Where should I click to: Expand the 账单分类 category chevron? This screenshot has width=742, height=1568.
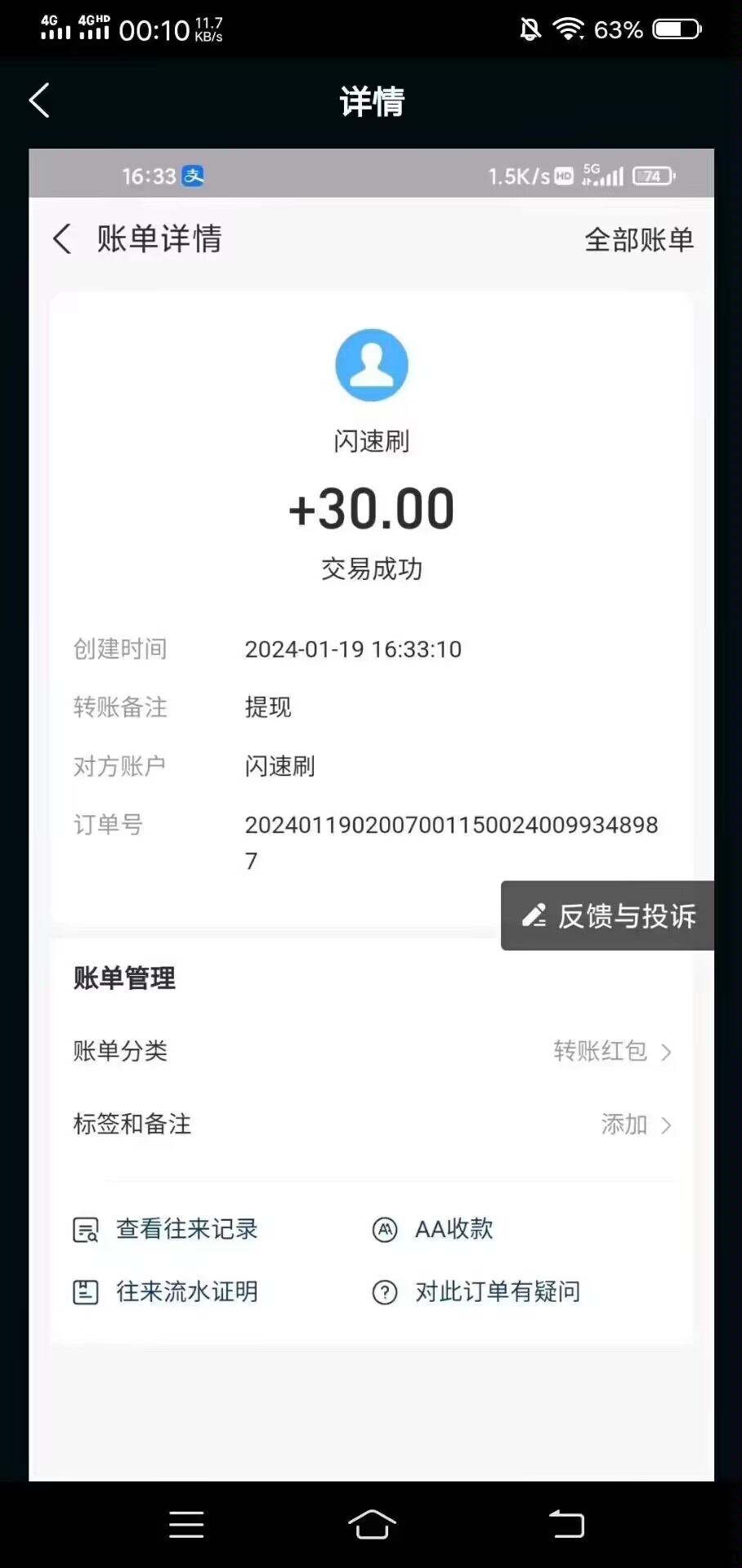pyautogui.click(x=668, y=1052)
